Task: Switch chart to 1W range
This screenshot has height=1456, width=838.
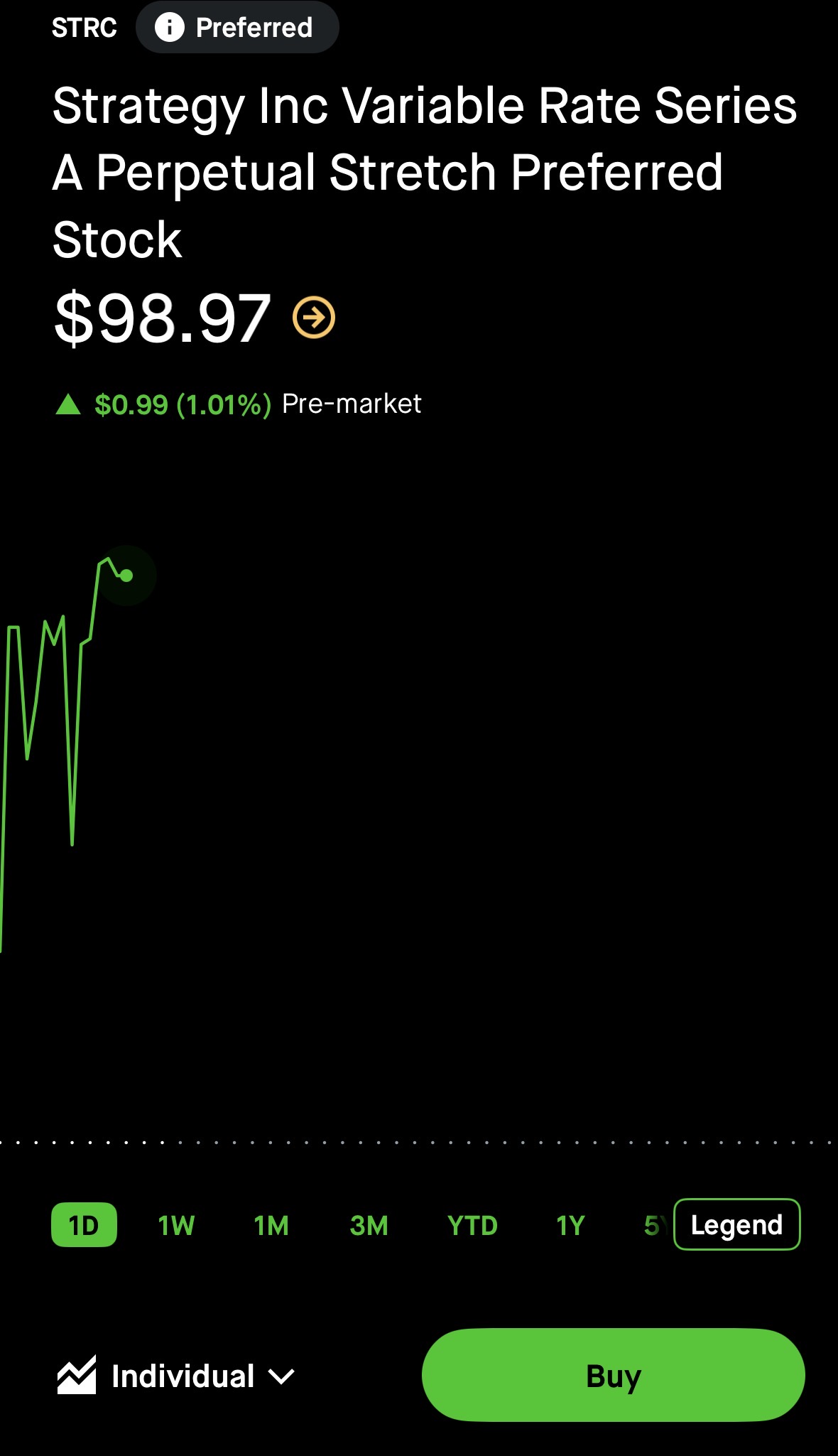Action: pos(176,1225)
